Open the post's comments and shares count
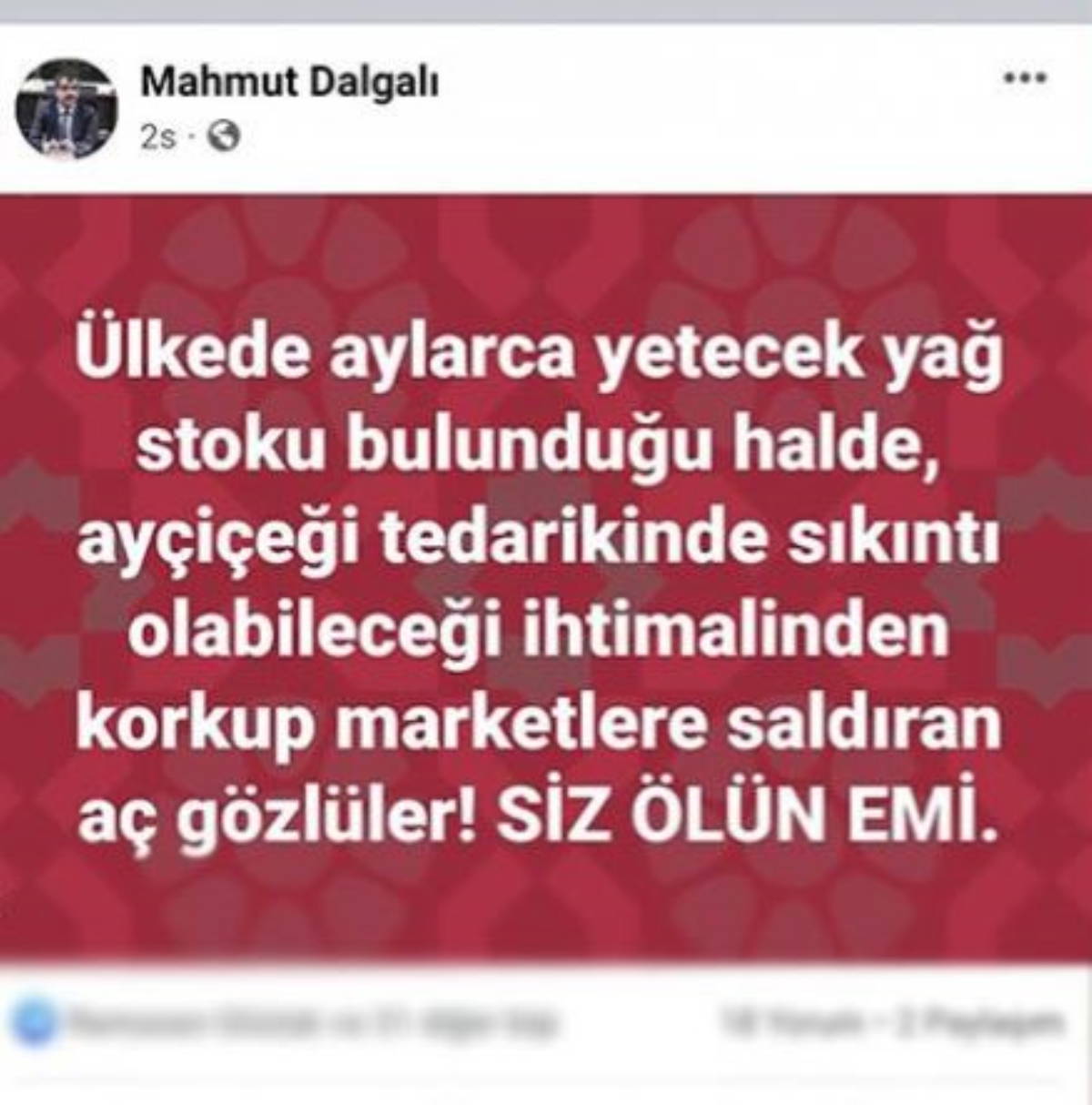Viewport: 1092px width, 1105px height. coord(892,1022)
